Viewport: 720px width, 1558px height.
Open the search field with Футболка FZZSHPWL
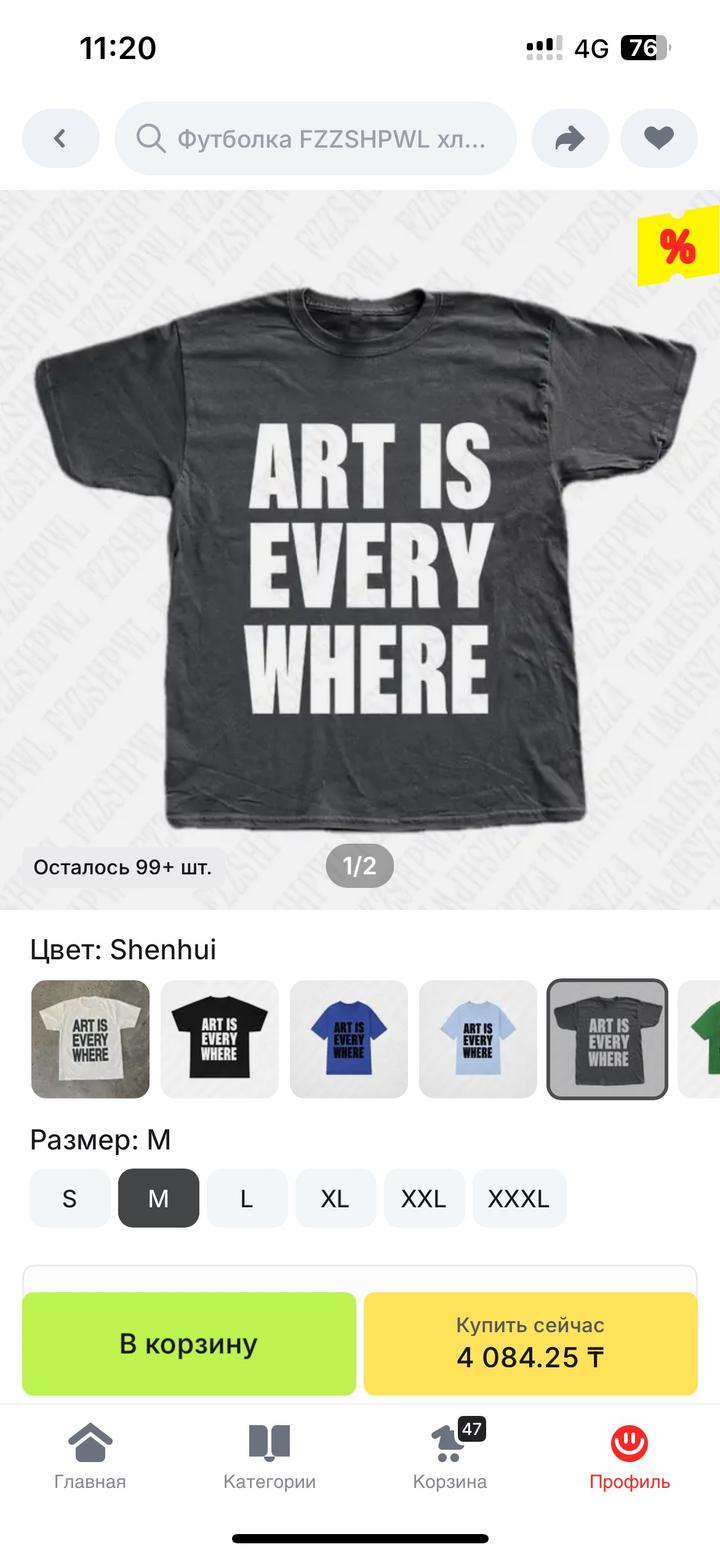316,138
